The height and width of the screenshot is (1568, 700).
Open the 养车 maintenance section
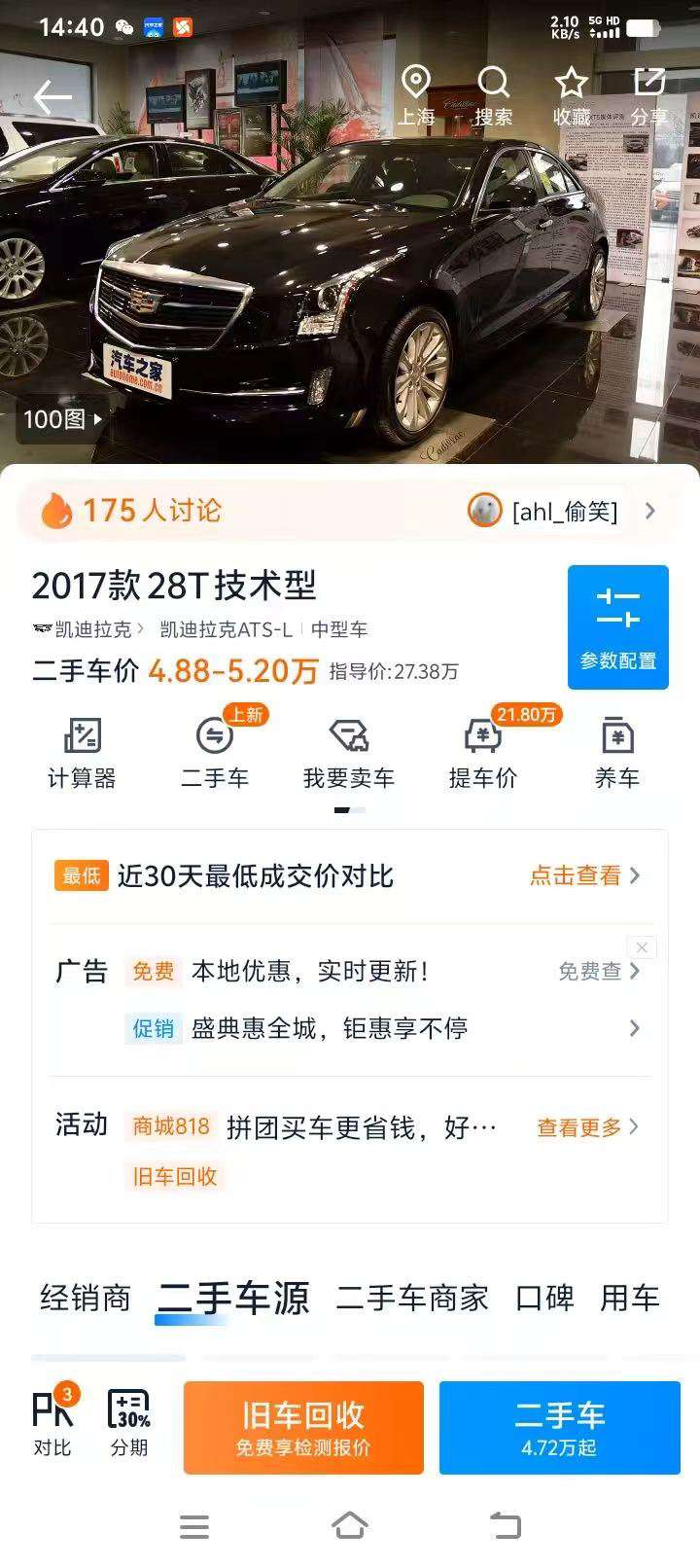pos(617,754)
